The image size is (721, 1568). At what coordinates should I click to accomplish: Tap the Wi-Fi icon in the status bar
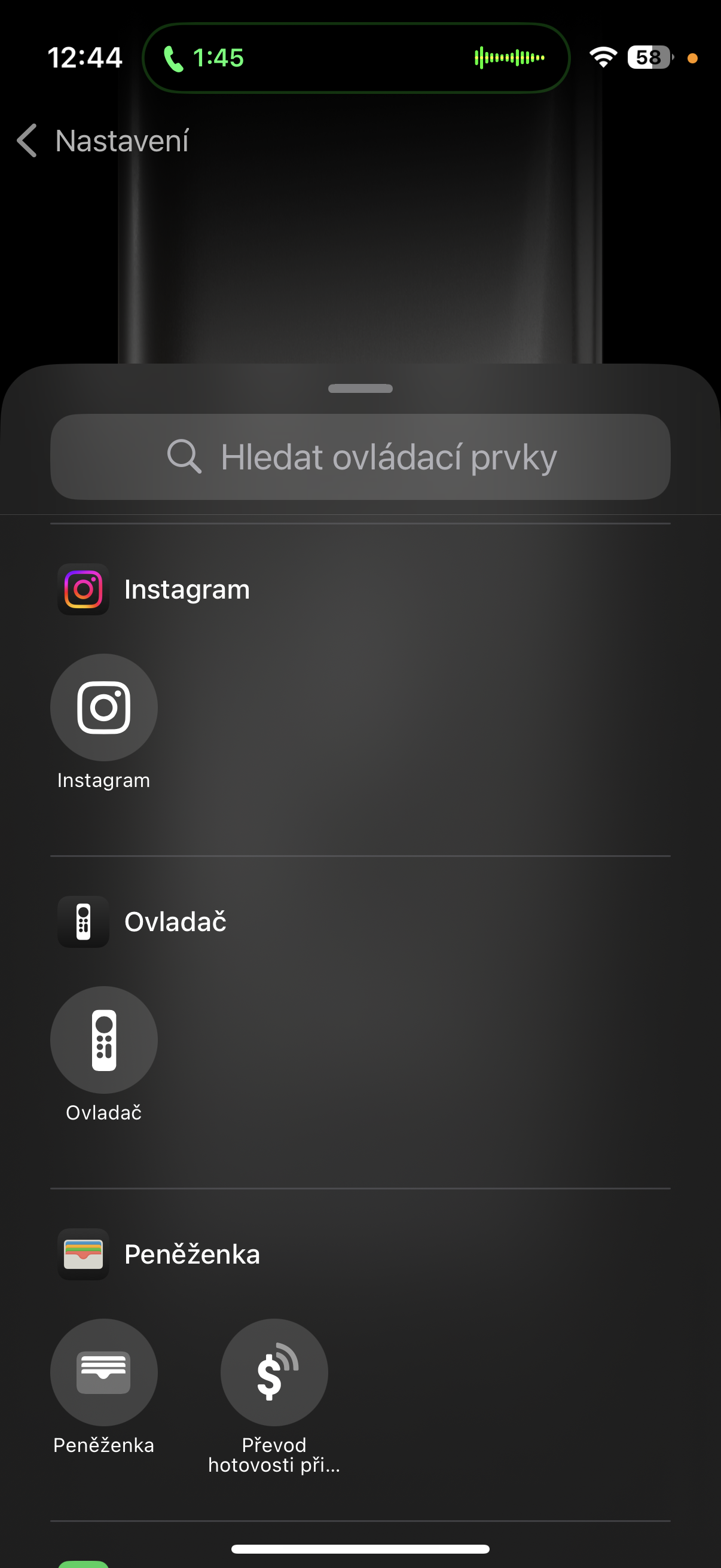tap(603, 58)
